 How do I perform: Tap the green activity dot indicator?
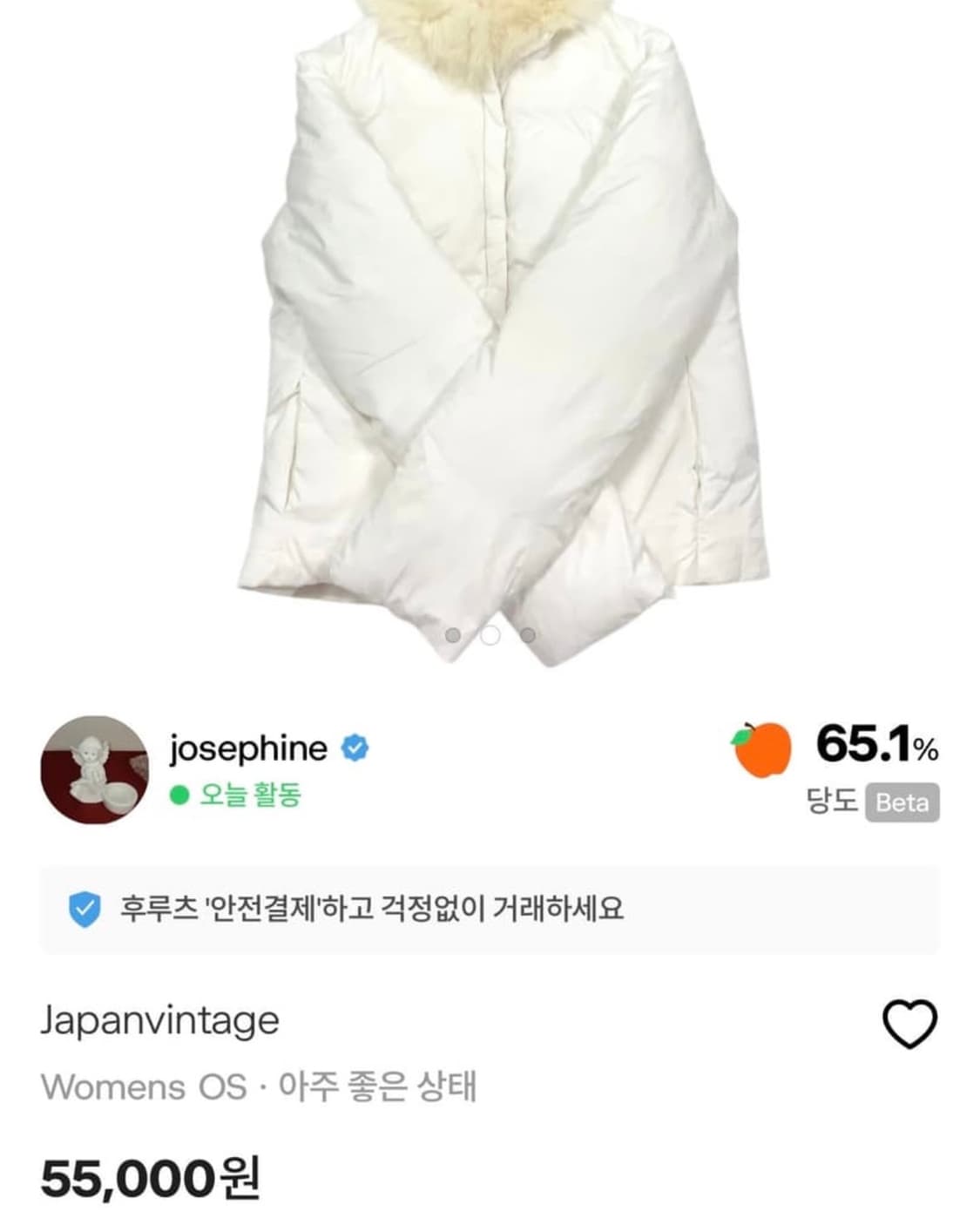pyautogui.click(x=182, y=795)
